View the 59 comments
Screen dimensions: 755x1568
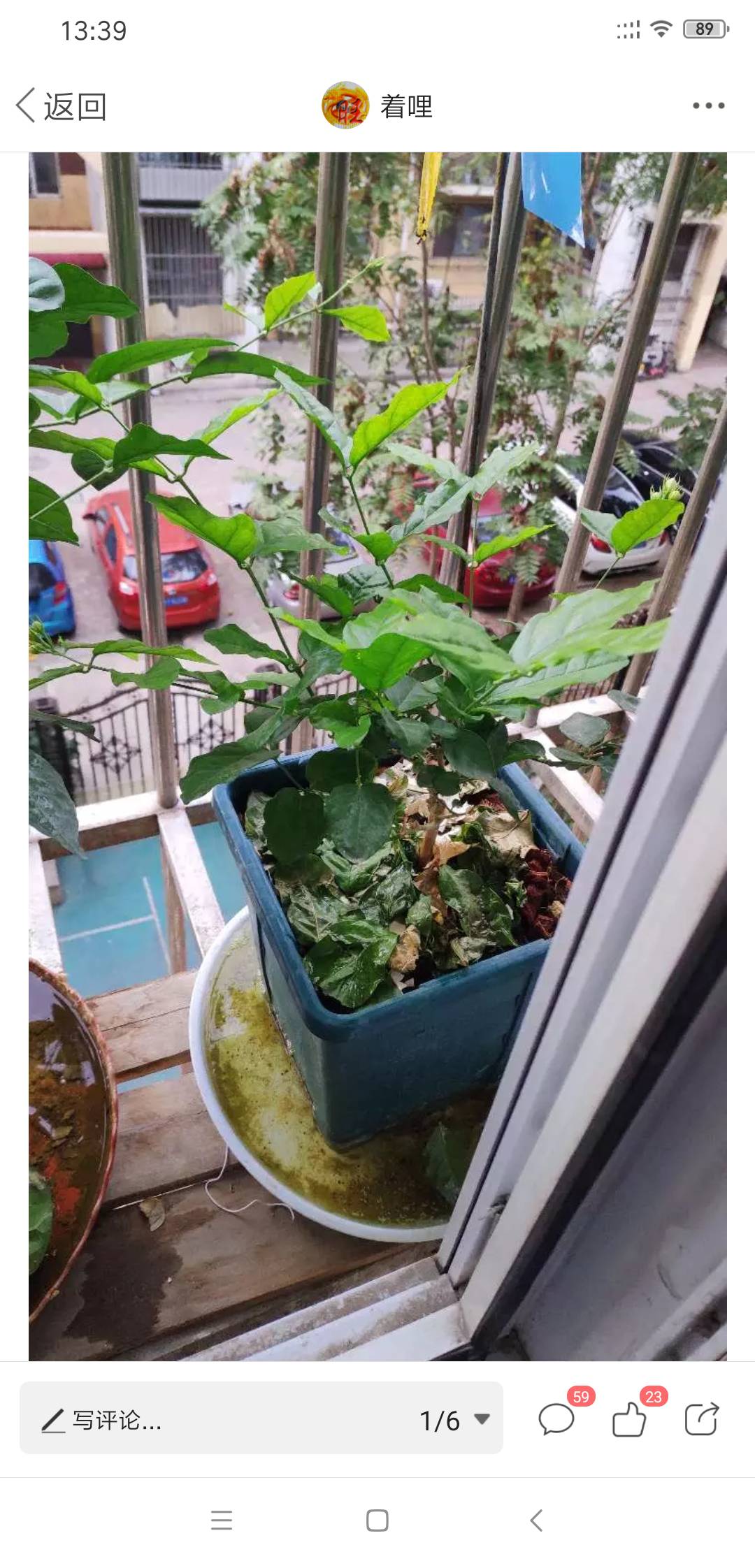tap(557, 1421)
